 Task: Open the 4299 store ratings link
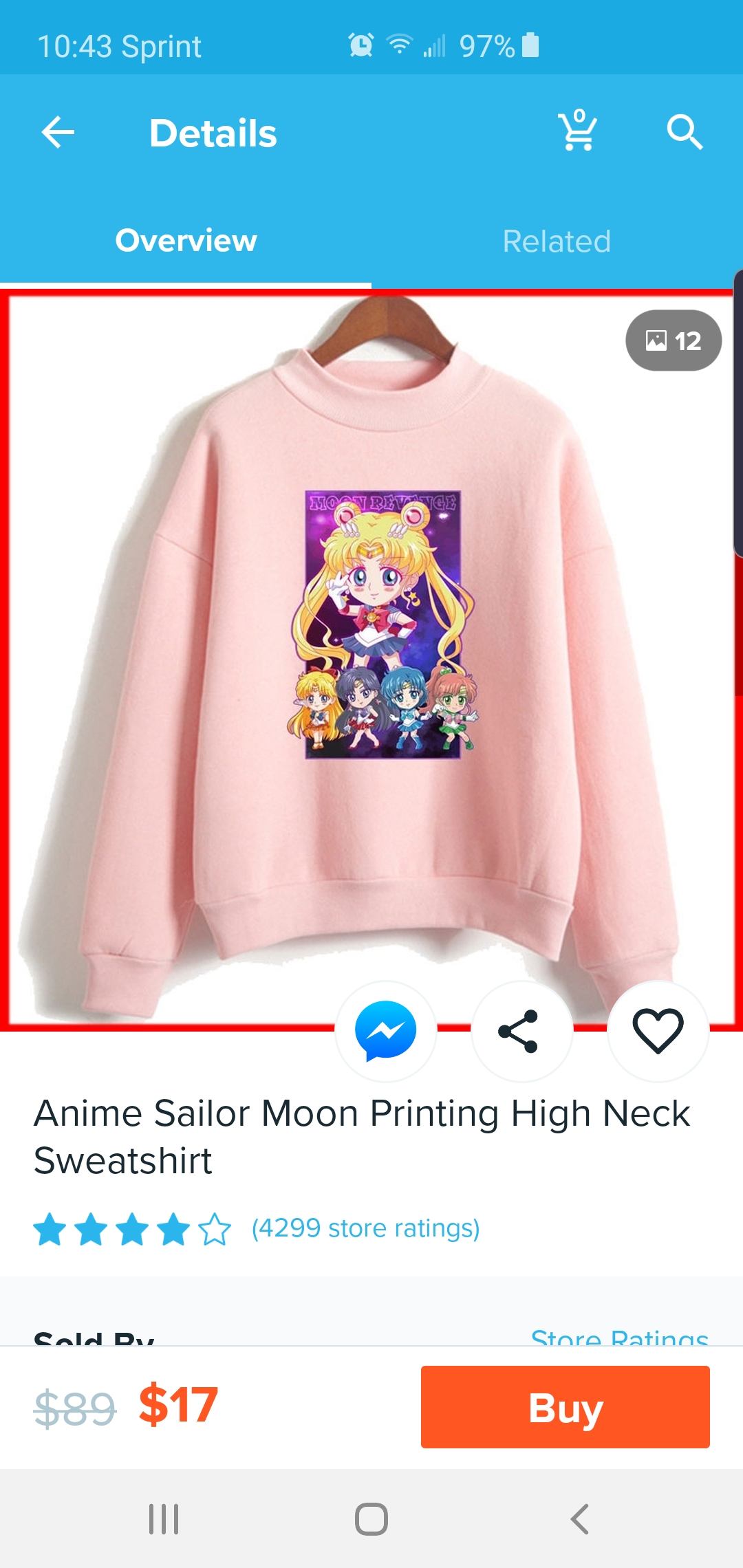tap(365, 1228)
